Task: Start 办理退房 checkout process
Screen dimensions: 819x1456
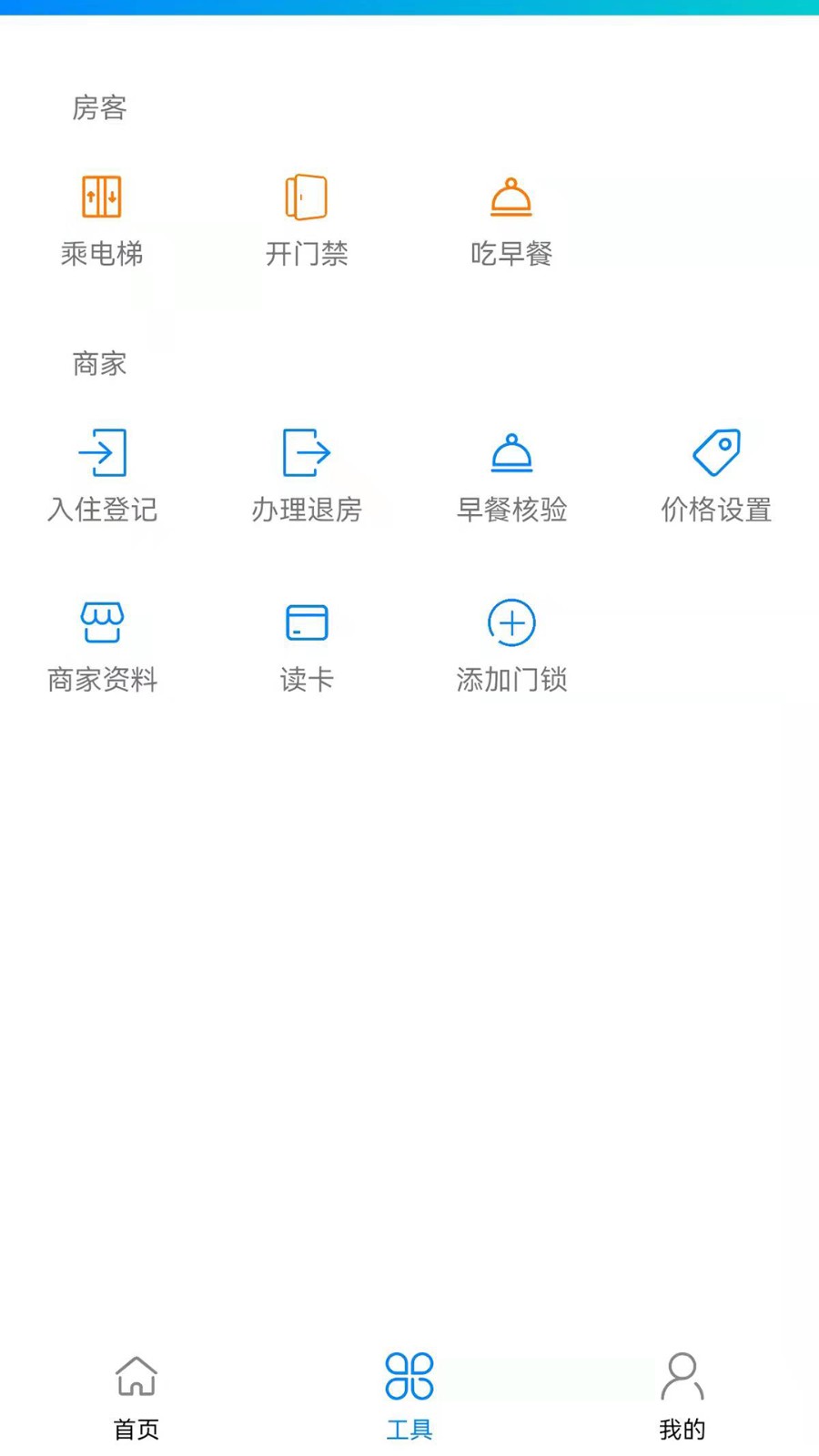Action: coord(307,475)
